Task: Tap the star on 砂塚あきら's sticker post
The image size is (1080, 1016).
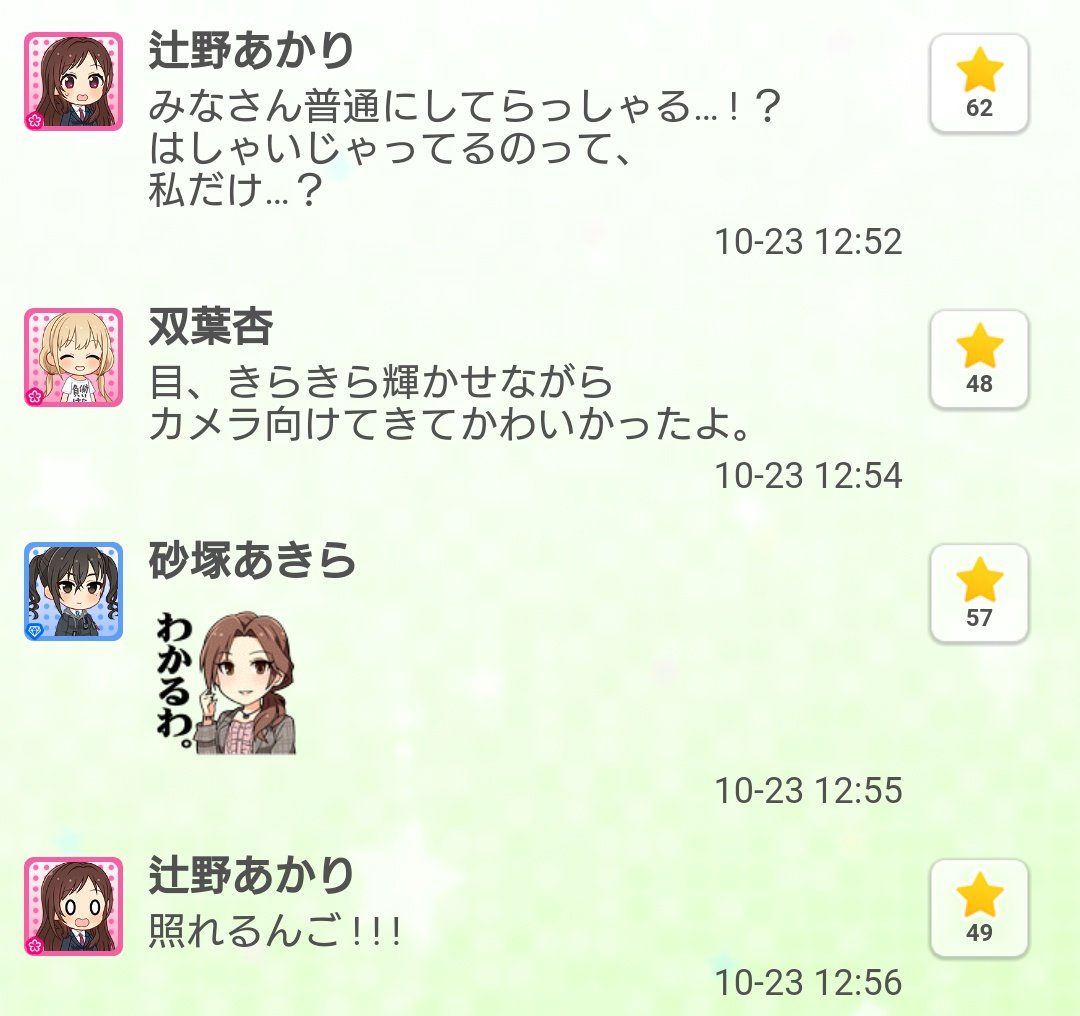Action: [979, 592]
